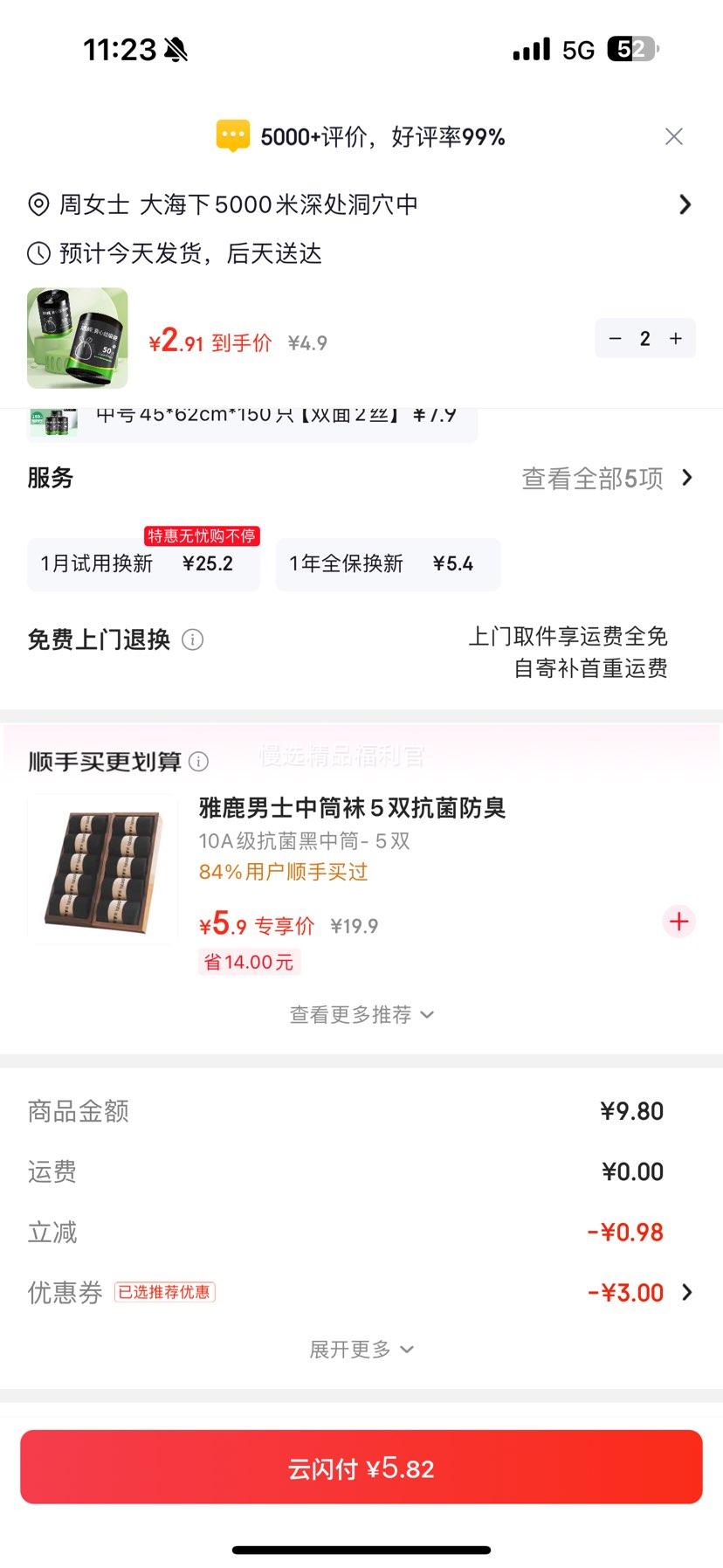Click the info icon beside 免费上门退换
Screen dimensions: 723x1568
(193, 639)
